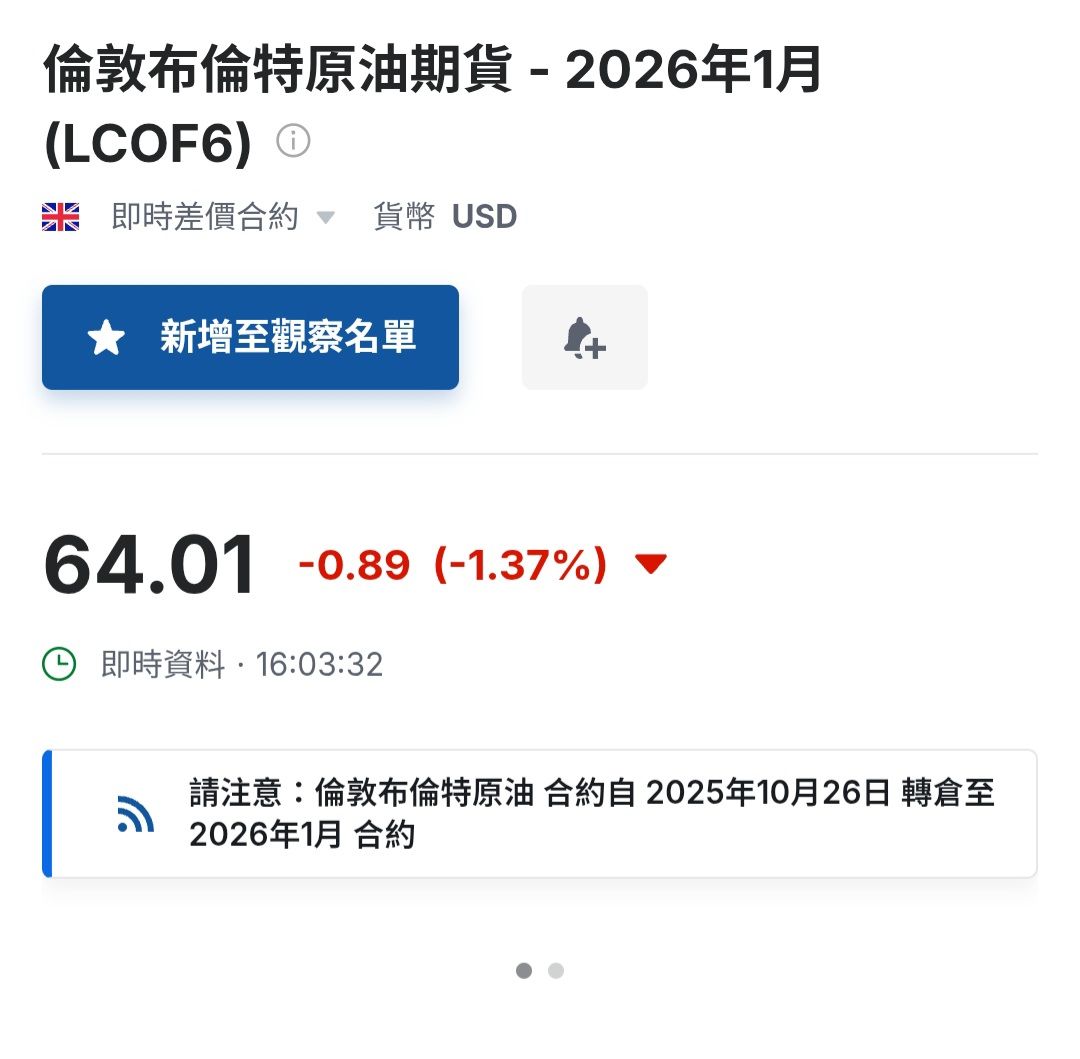Tap the info icon beside LCOF6
This screenshot has height=1059, width=1080.
293,141
